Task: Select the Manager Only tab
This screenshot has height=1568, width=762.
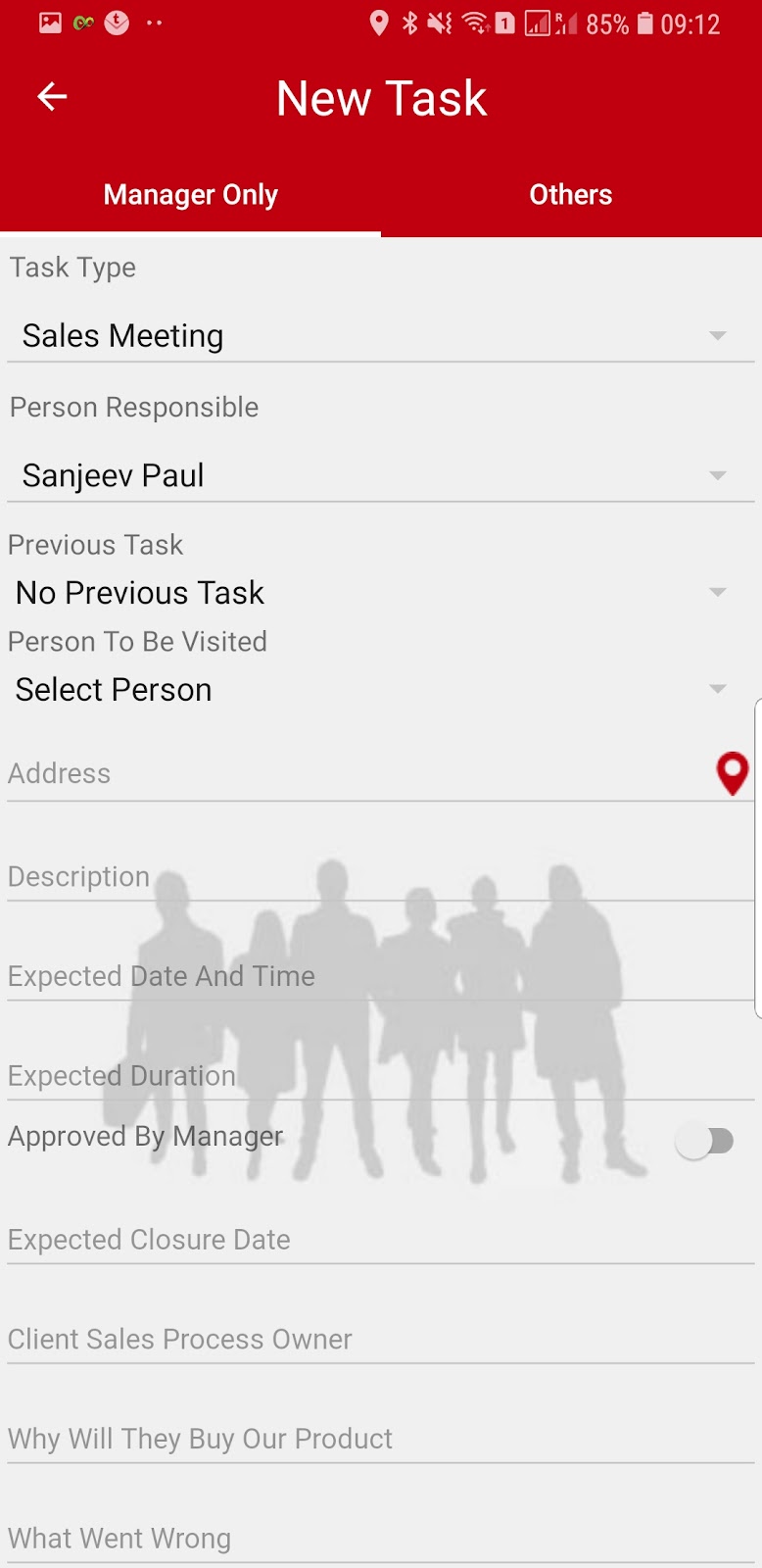Action: click(x=191, y=195)
